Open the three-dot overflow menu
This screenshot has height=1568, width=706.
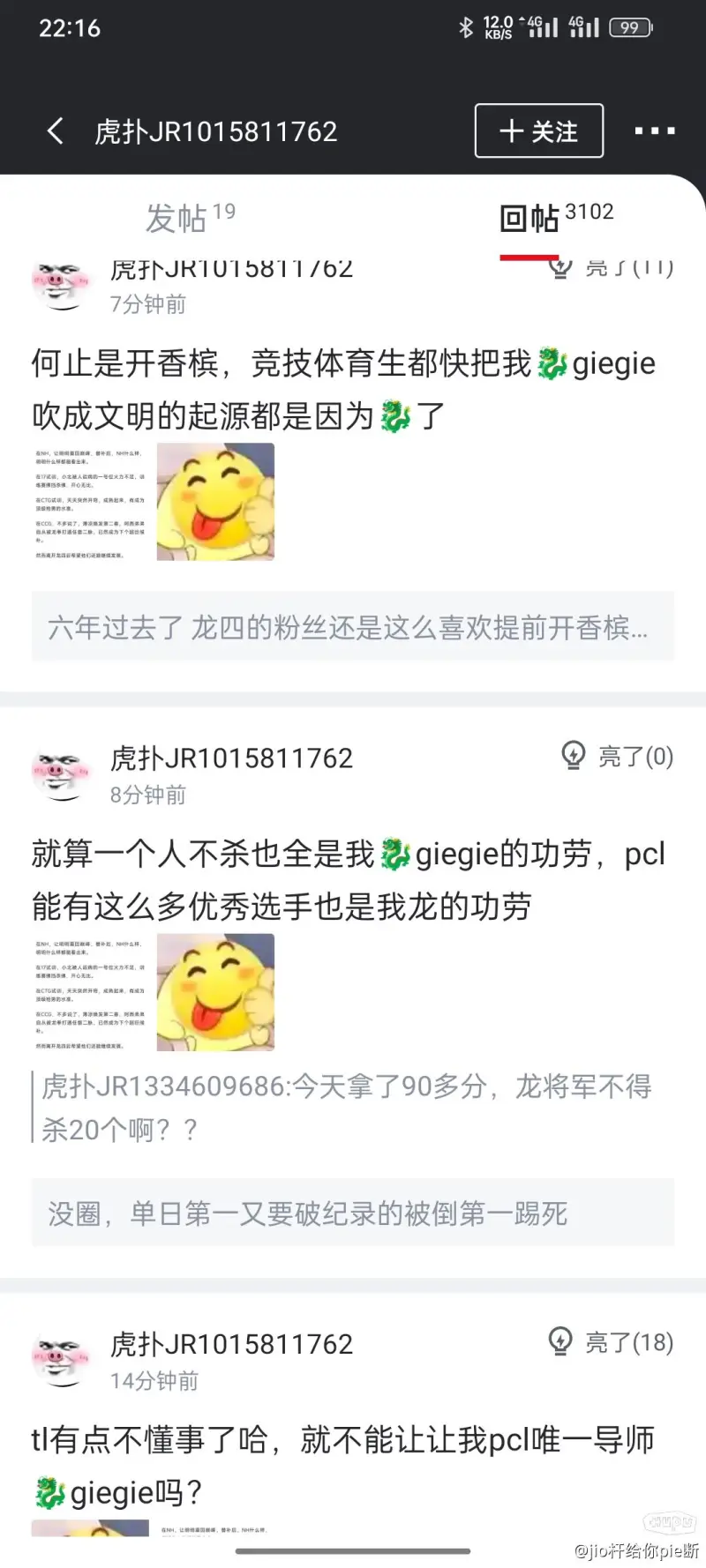click(654, 131)
